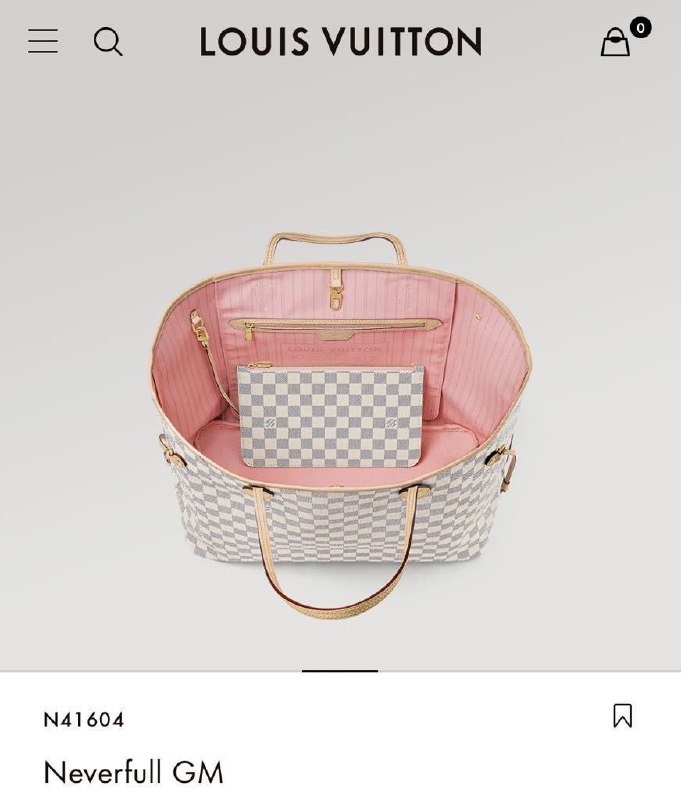Open the Neverfull GM product image

tap(340, 420)
